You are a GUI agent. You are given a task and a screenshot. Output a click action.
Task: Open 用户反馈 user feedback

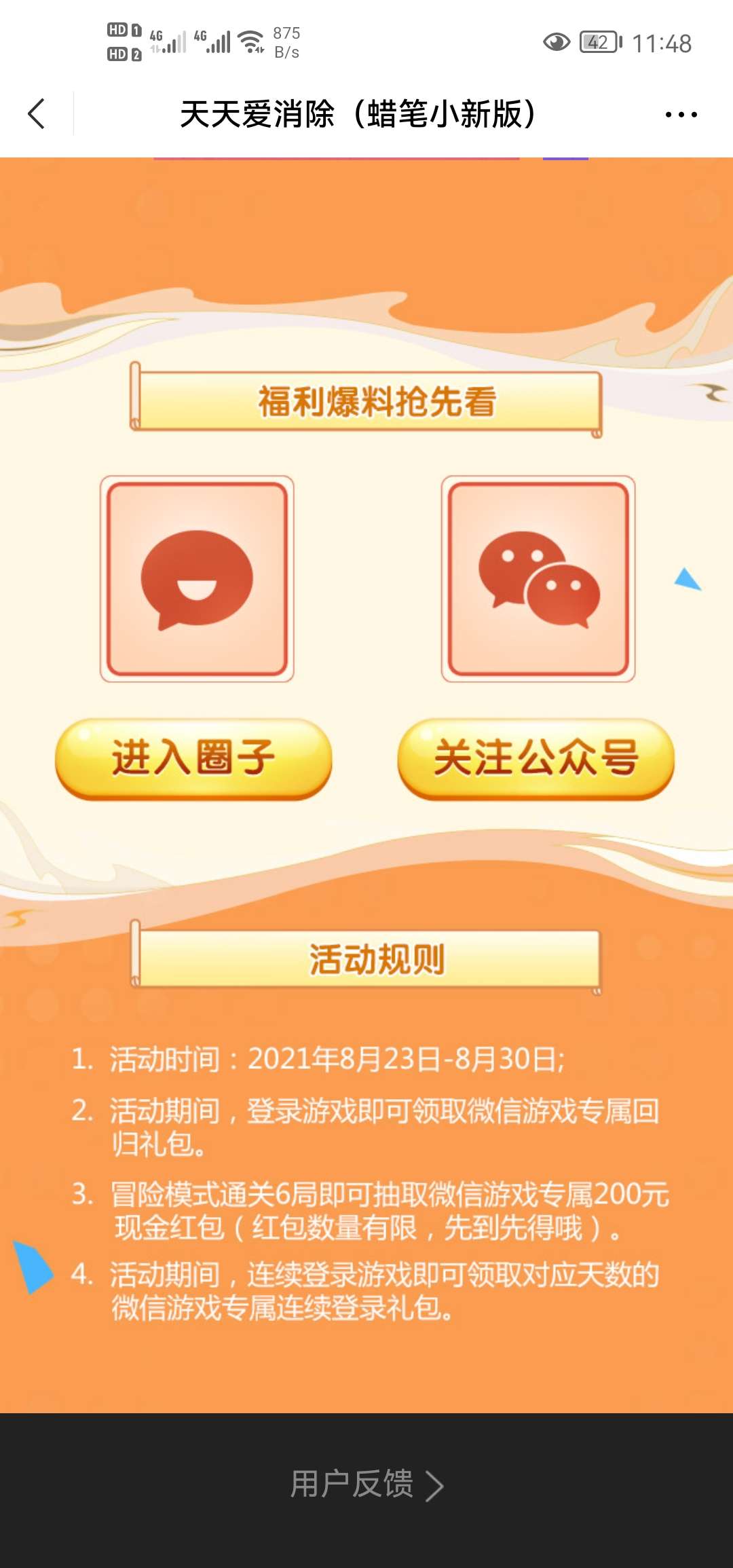coord(366,1485)
